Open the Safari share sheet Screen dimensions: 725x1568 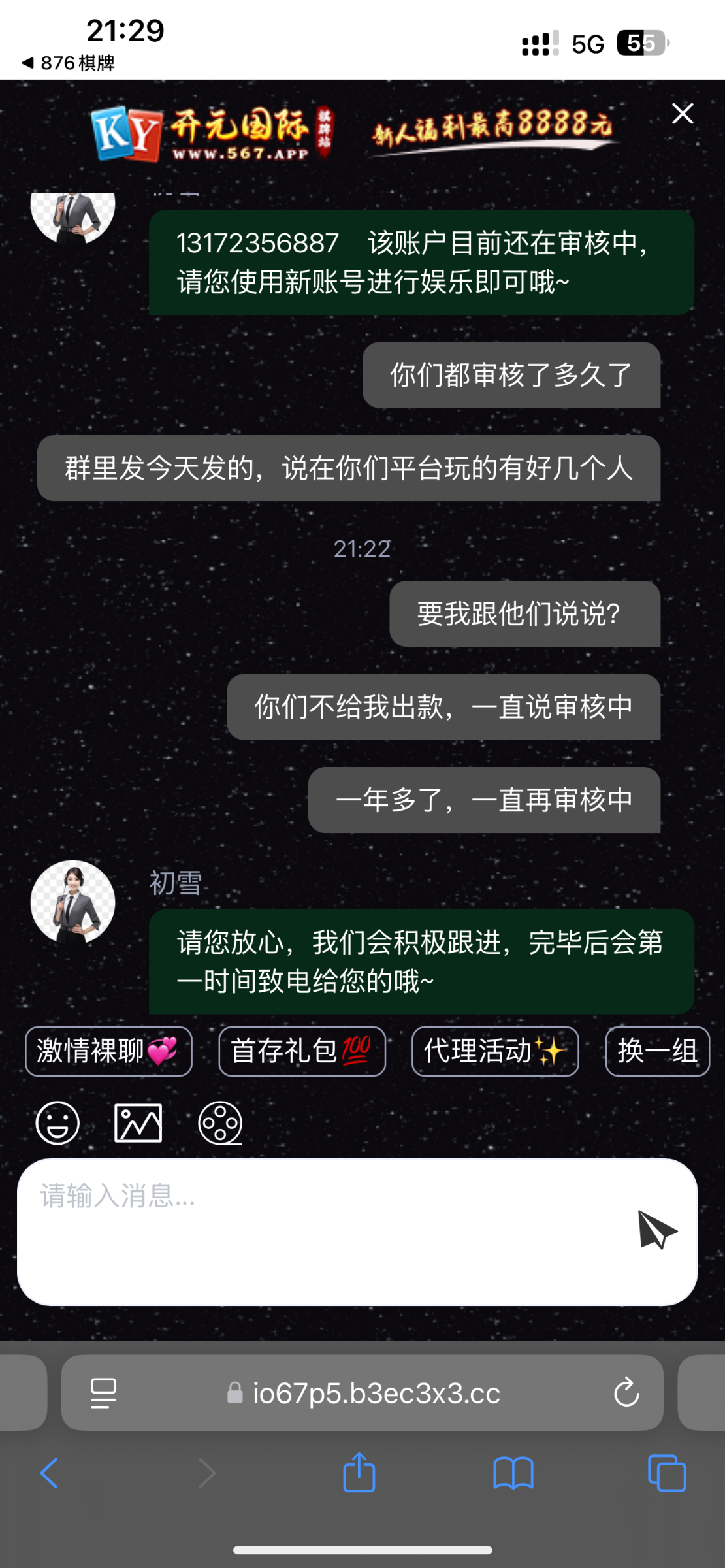(359, 1473)
